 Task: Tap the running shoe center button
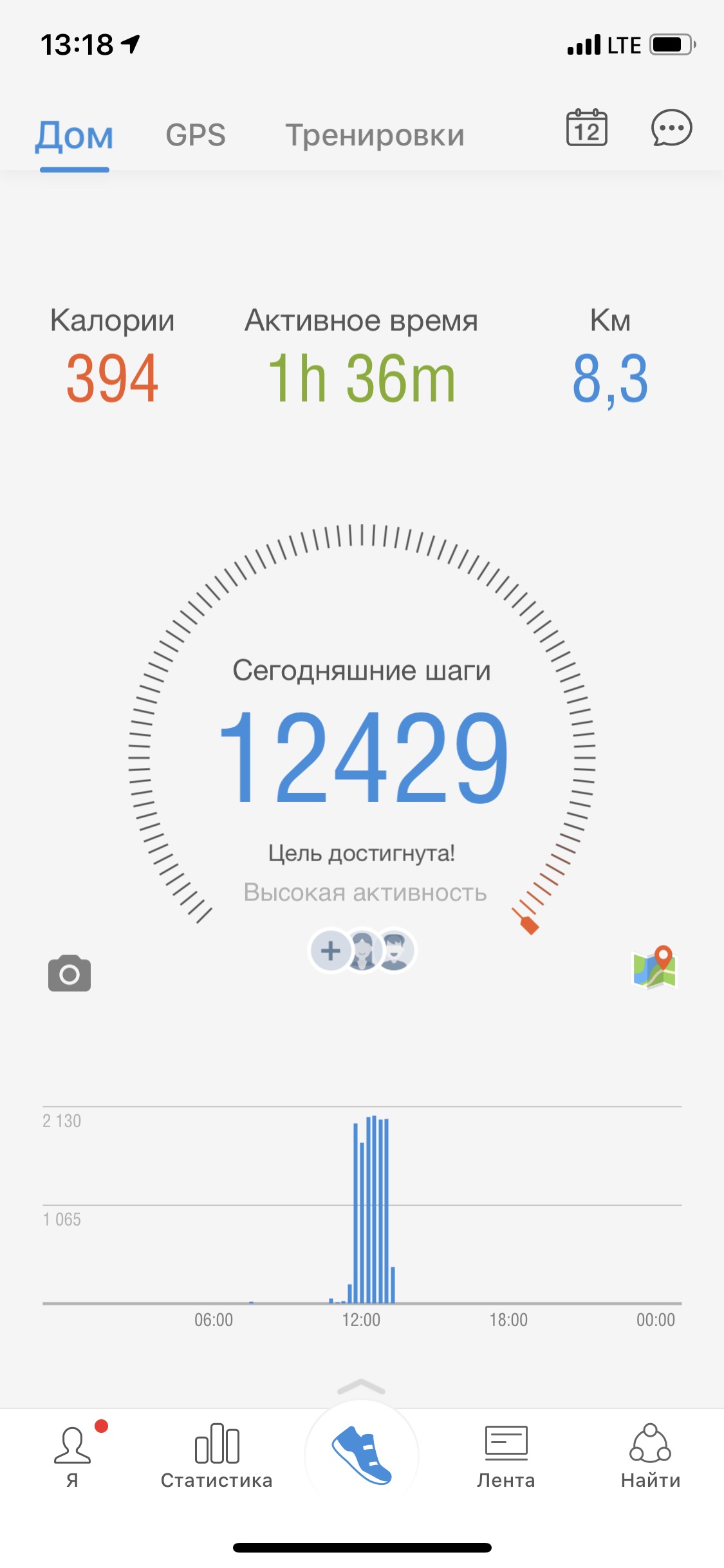[x=362, y=1455]
